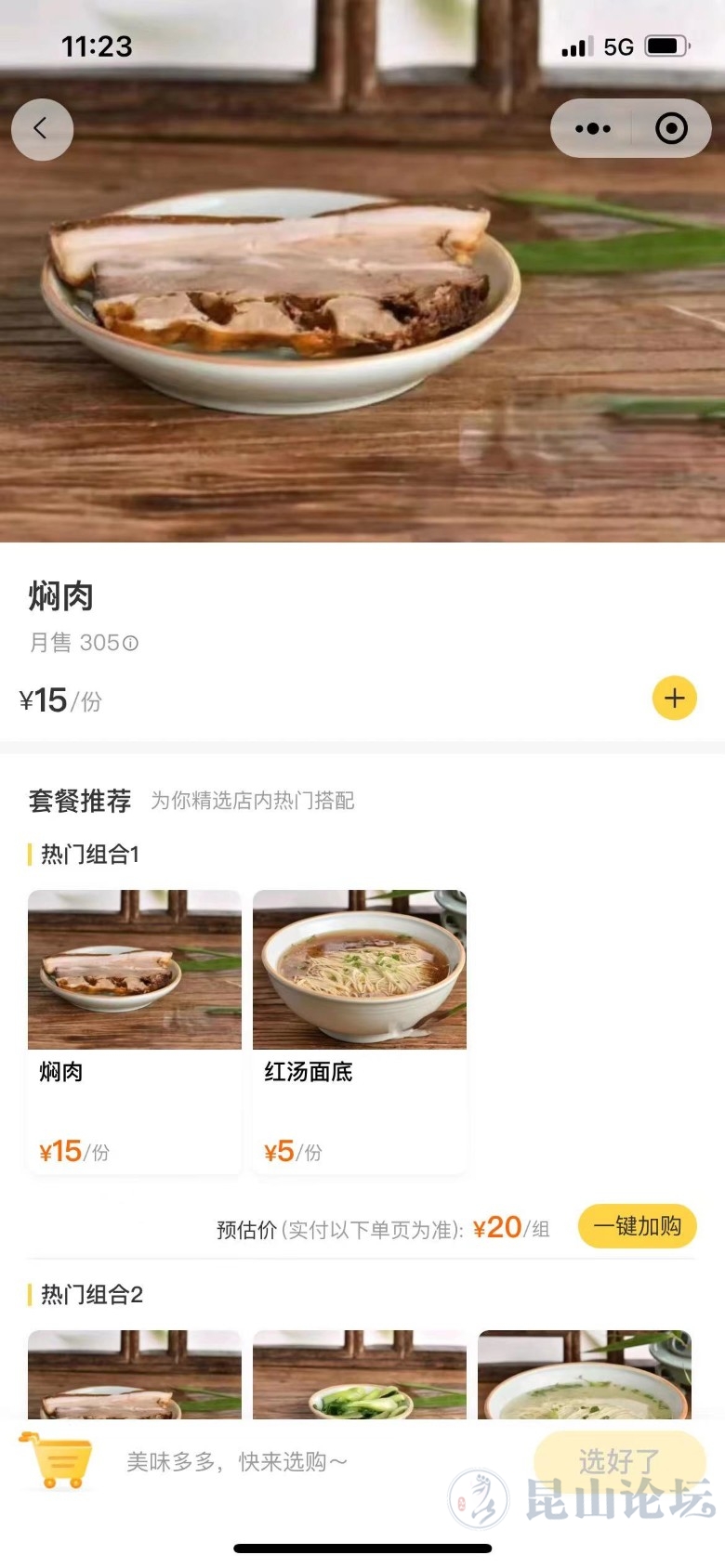Tap 一键加购 to add the combo

[637, 1226]
